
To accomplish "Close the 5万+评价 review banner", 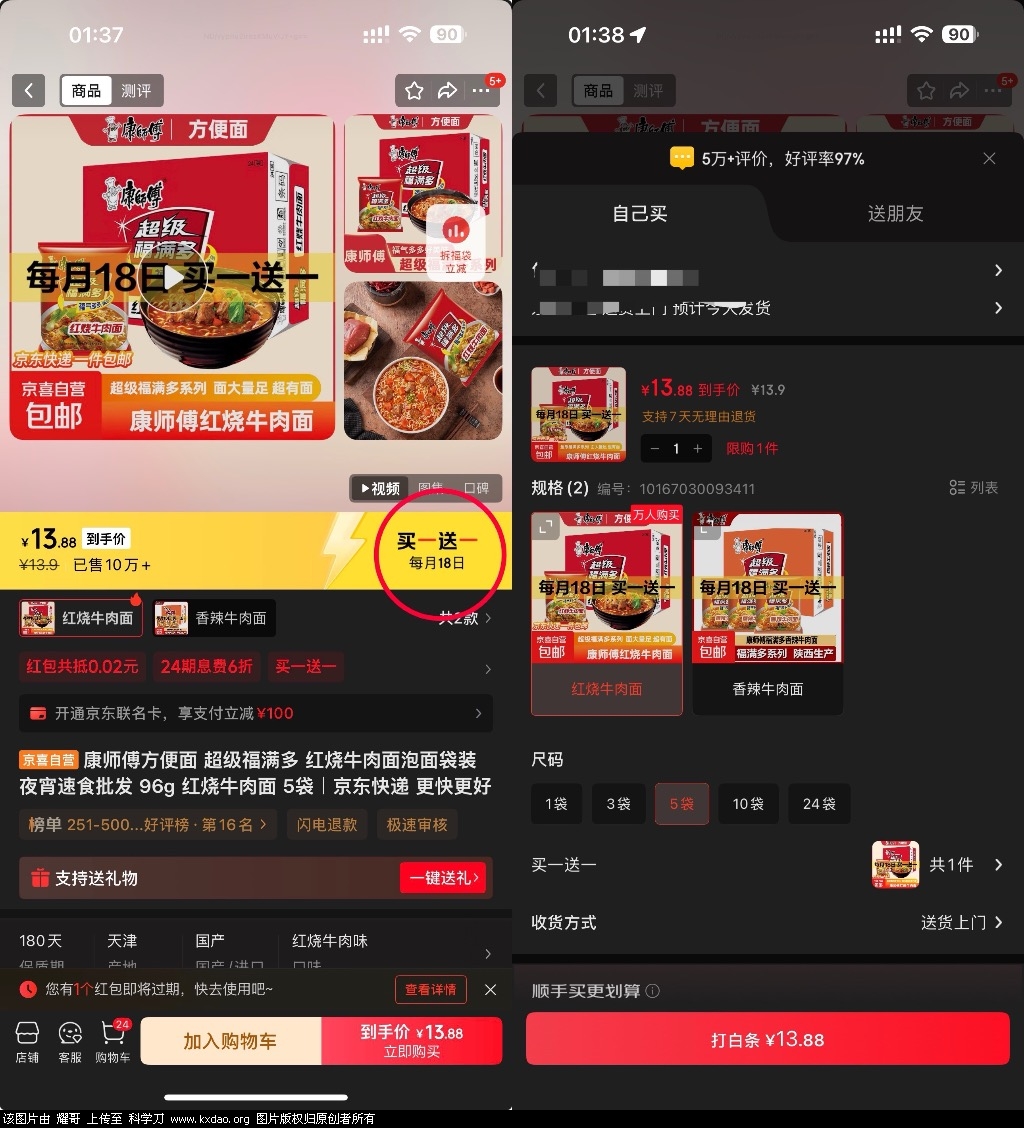I will [989, 158].
